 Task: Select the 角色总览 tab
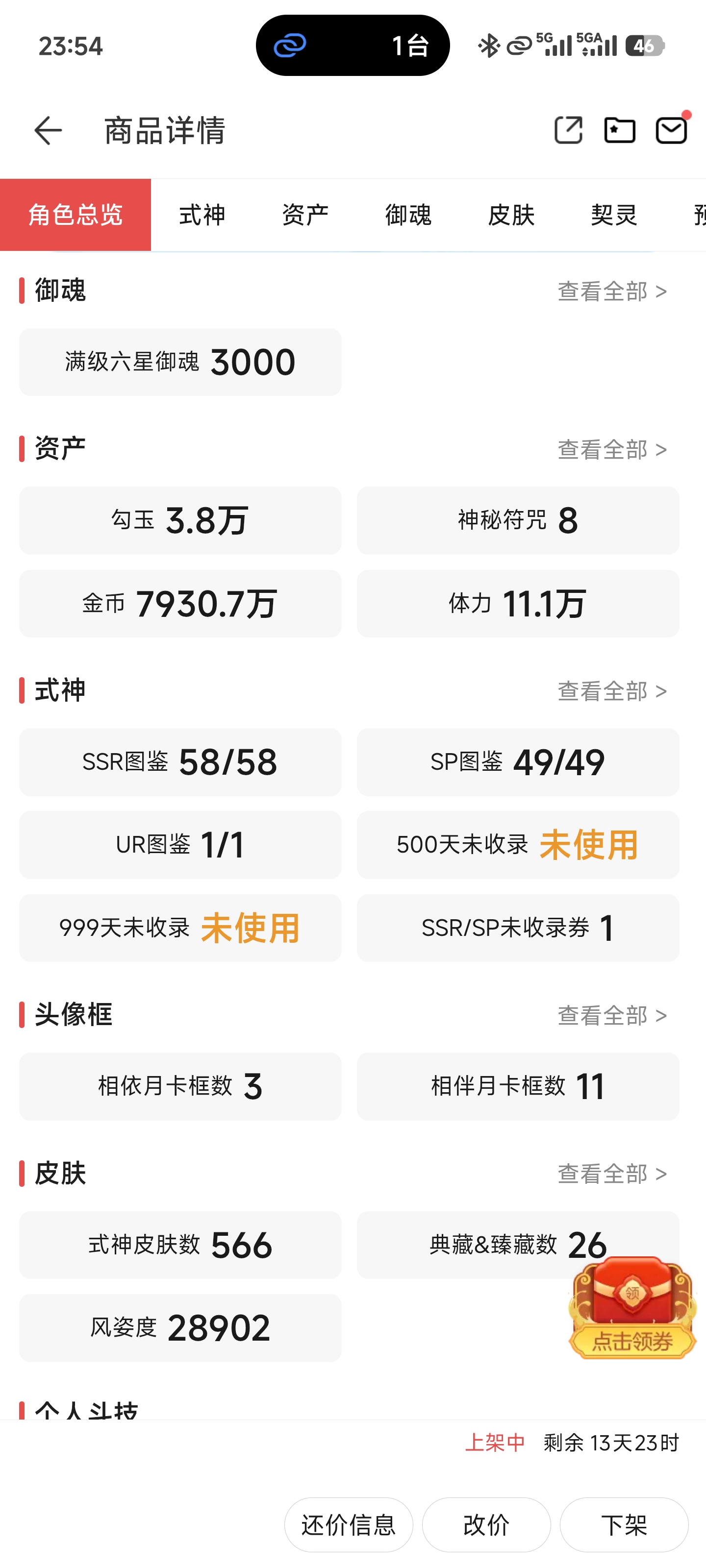(76, 216)
